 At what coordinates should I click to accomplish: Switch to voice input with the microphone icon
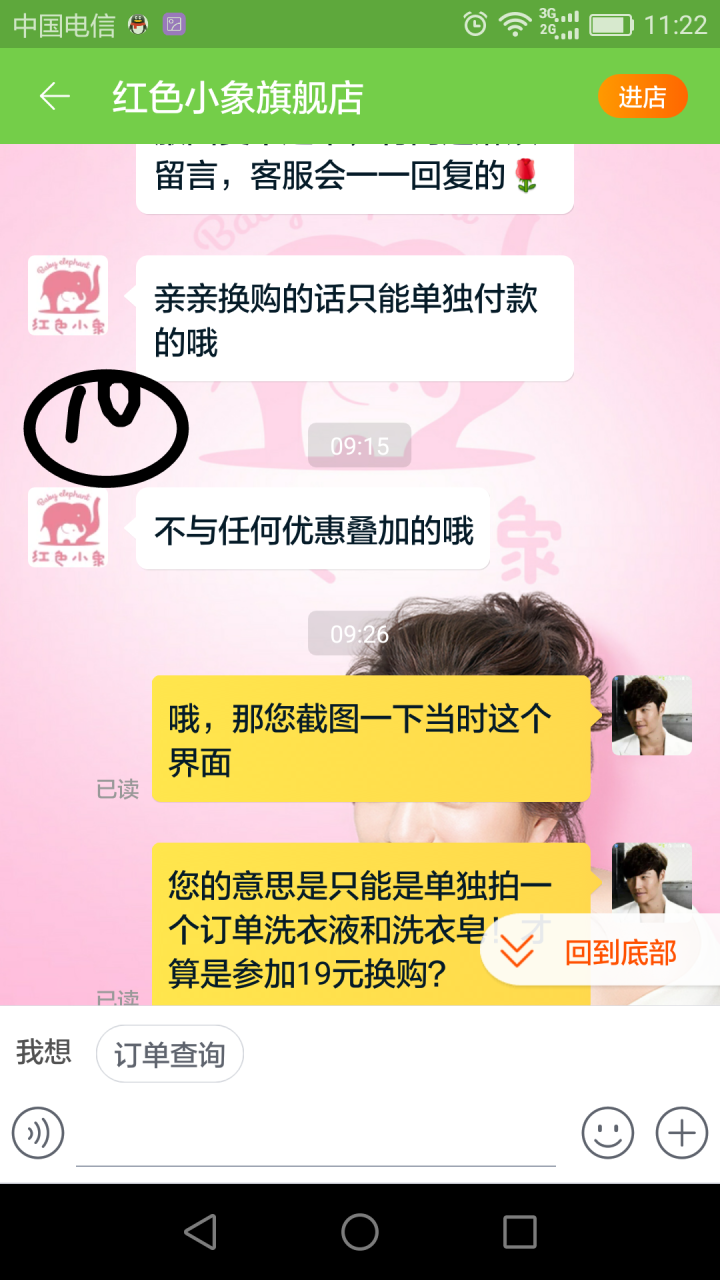38,1133
